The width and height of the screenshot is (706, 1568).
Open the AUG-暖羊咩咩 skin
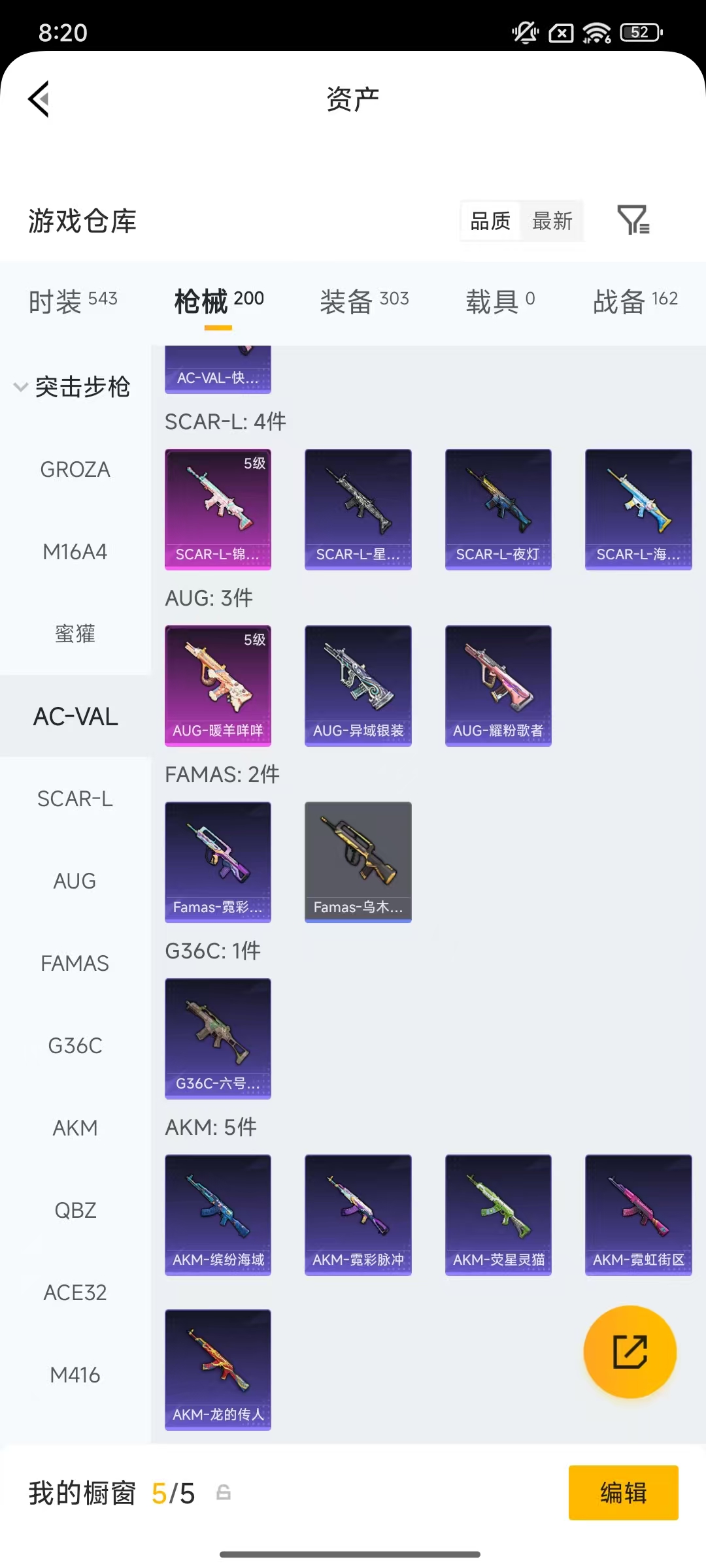[218, 685]
